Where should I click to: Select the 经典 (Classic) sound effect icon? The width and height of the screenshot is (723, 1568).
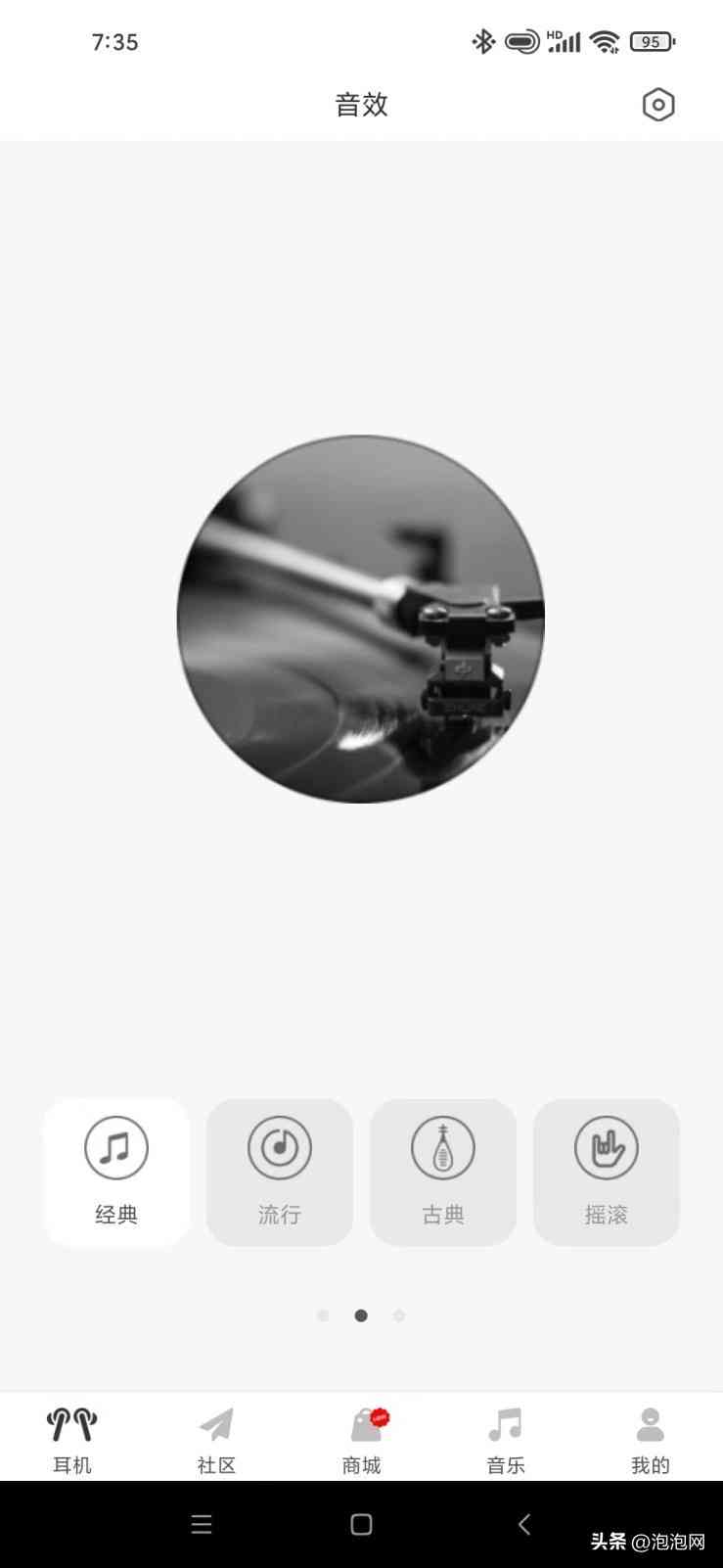click(x=116, y=1147)
